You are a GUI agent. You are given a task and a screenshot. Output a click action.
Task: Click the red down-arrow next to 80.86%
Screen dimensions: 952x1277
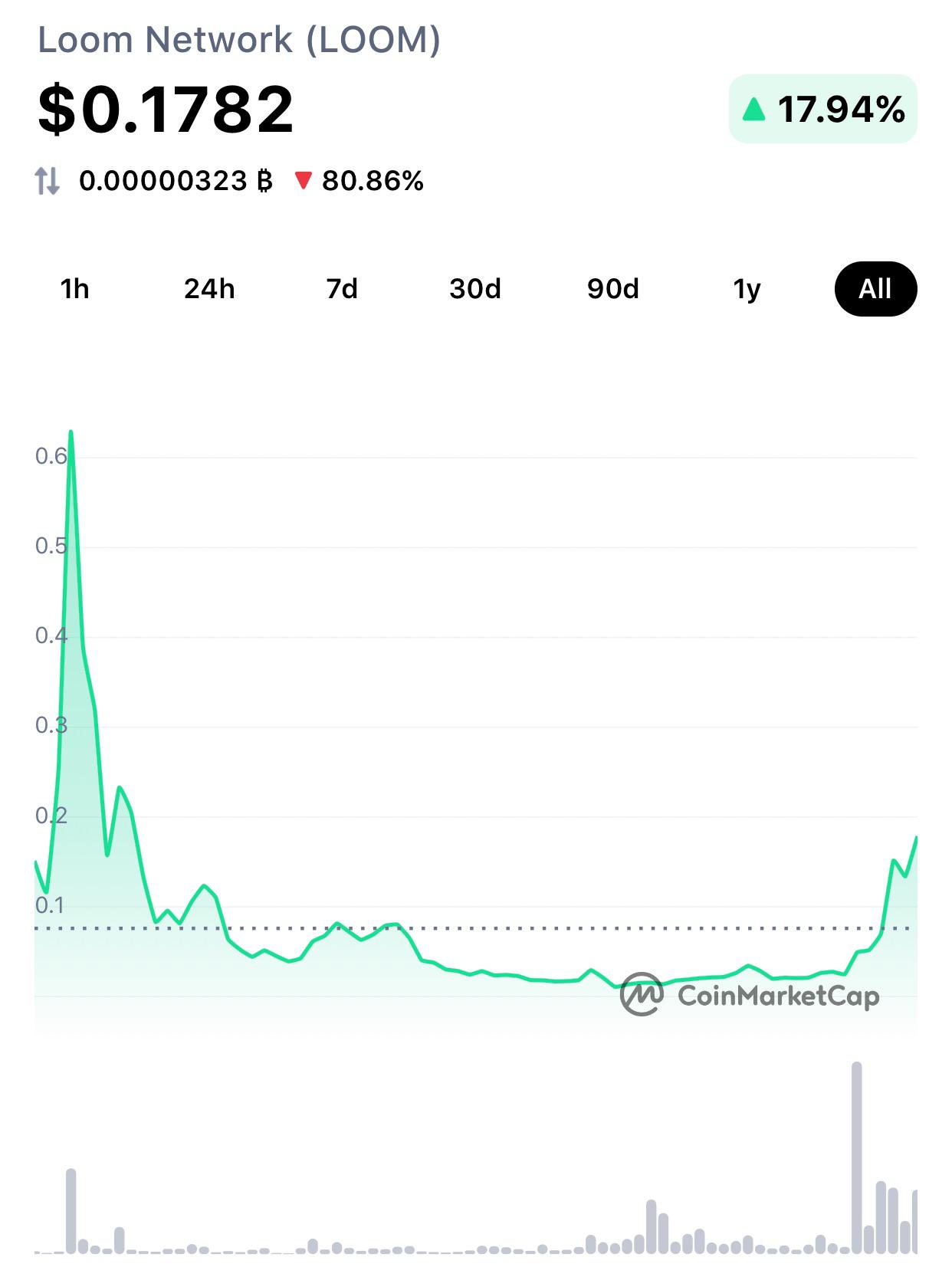click(305, 182)
